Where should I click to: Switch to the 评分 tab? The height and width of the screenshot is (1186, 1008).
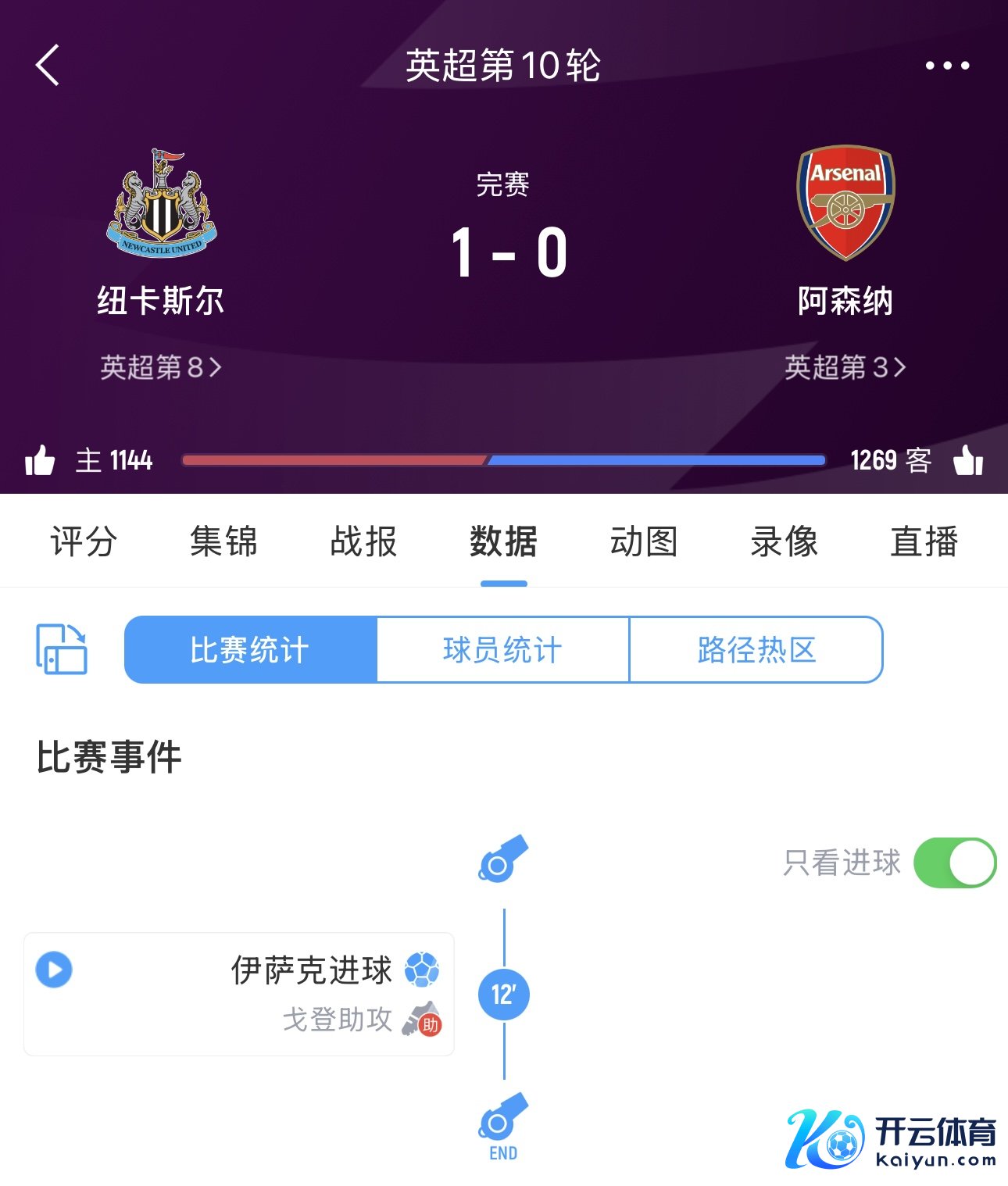(x=84, y=541)
